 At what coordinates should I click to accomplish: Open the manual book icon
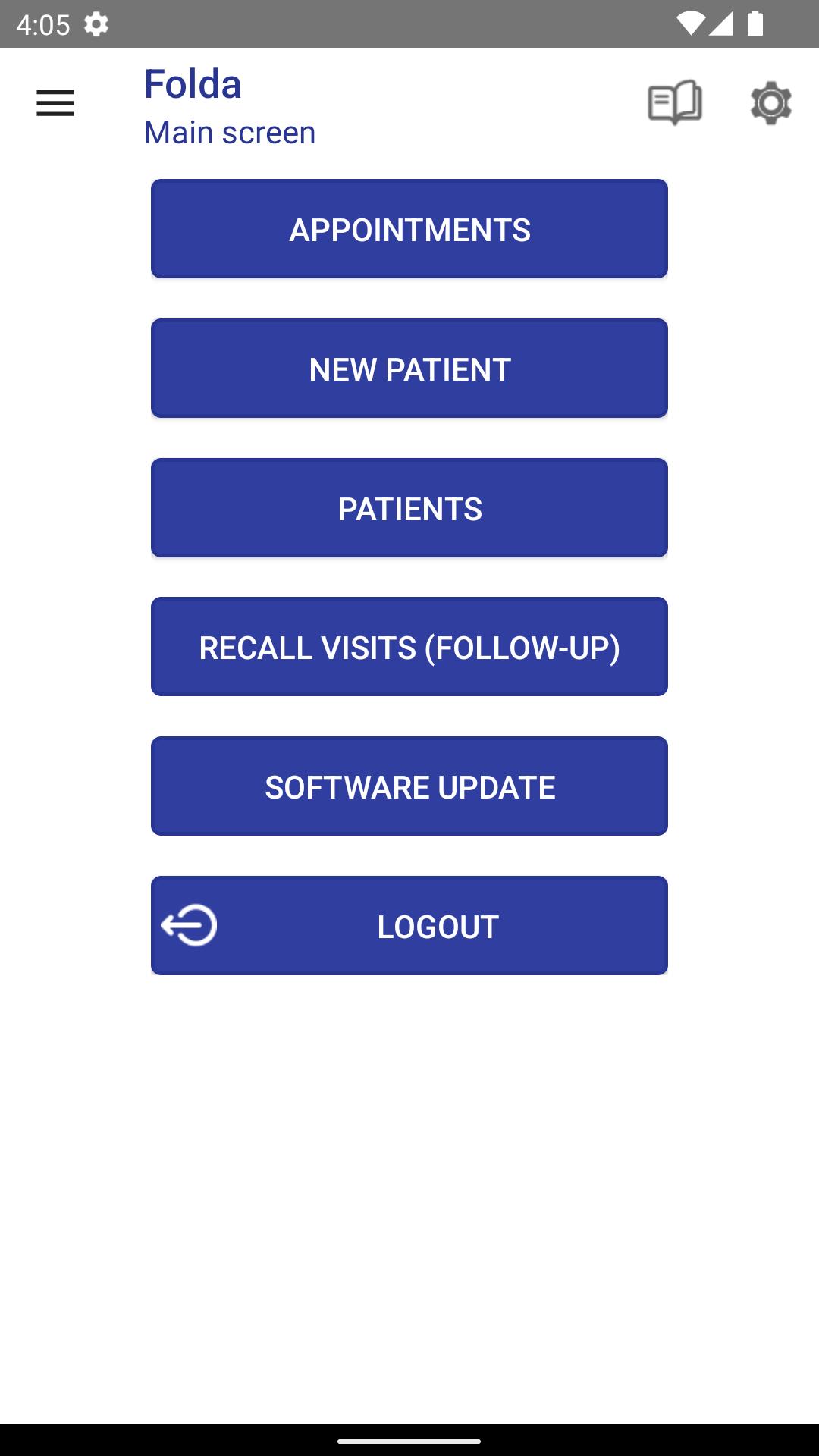(x=675, y=103)
